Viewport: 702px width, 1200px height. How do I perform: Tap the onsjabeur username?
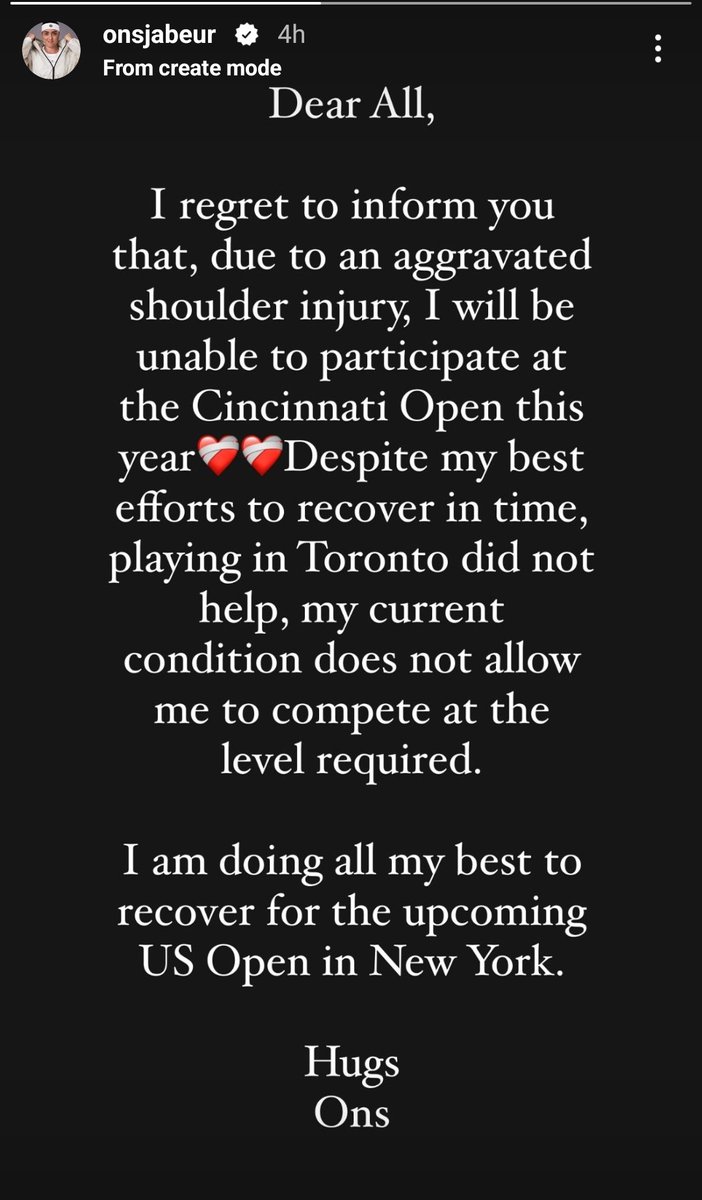click(x=159, y=36)
